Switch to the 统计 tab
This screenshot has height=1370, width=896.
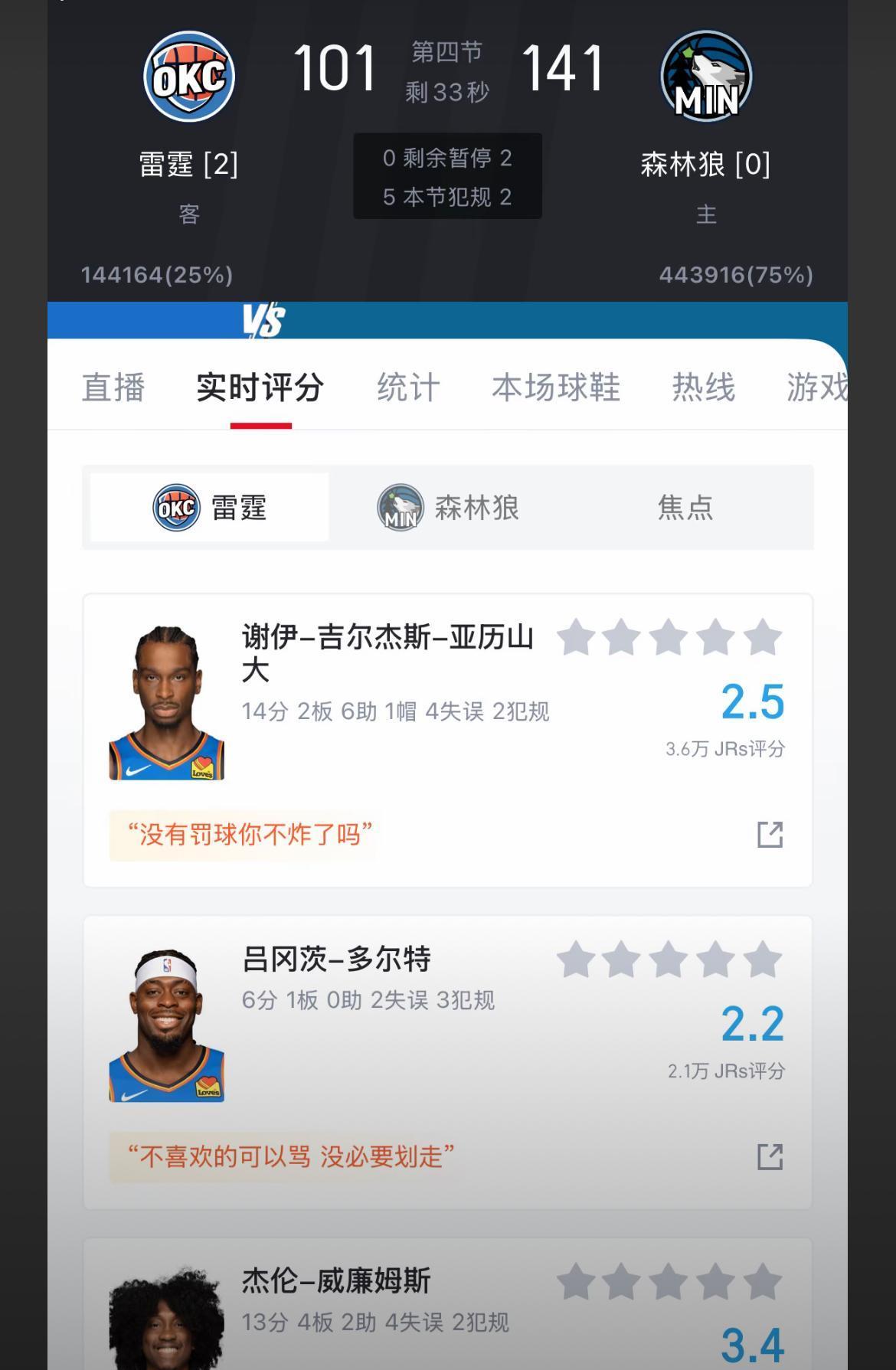(407, 387)
